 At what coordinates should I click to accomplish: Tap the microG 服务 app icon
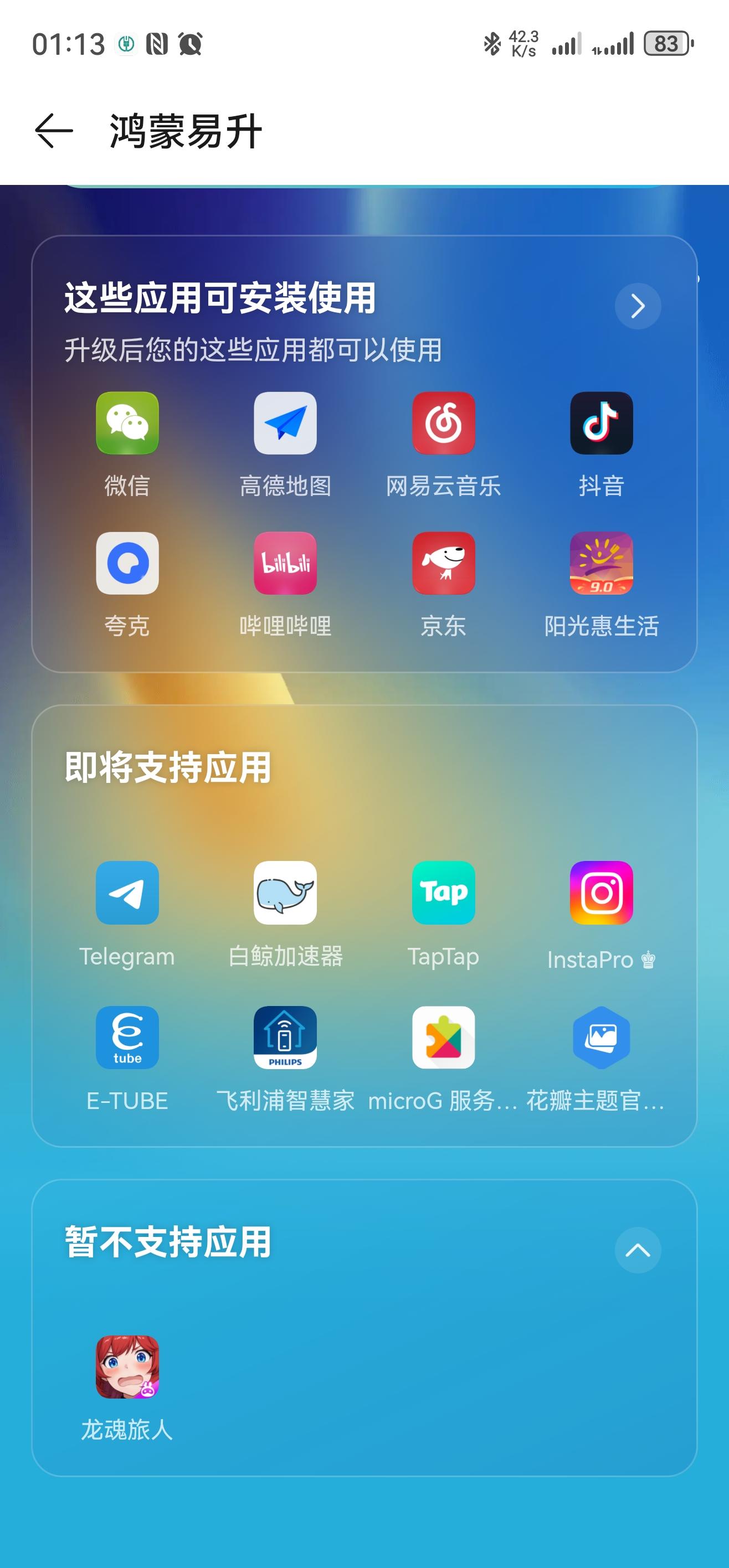[x=443, y=1038]
